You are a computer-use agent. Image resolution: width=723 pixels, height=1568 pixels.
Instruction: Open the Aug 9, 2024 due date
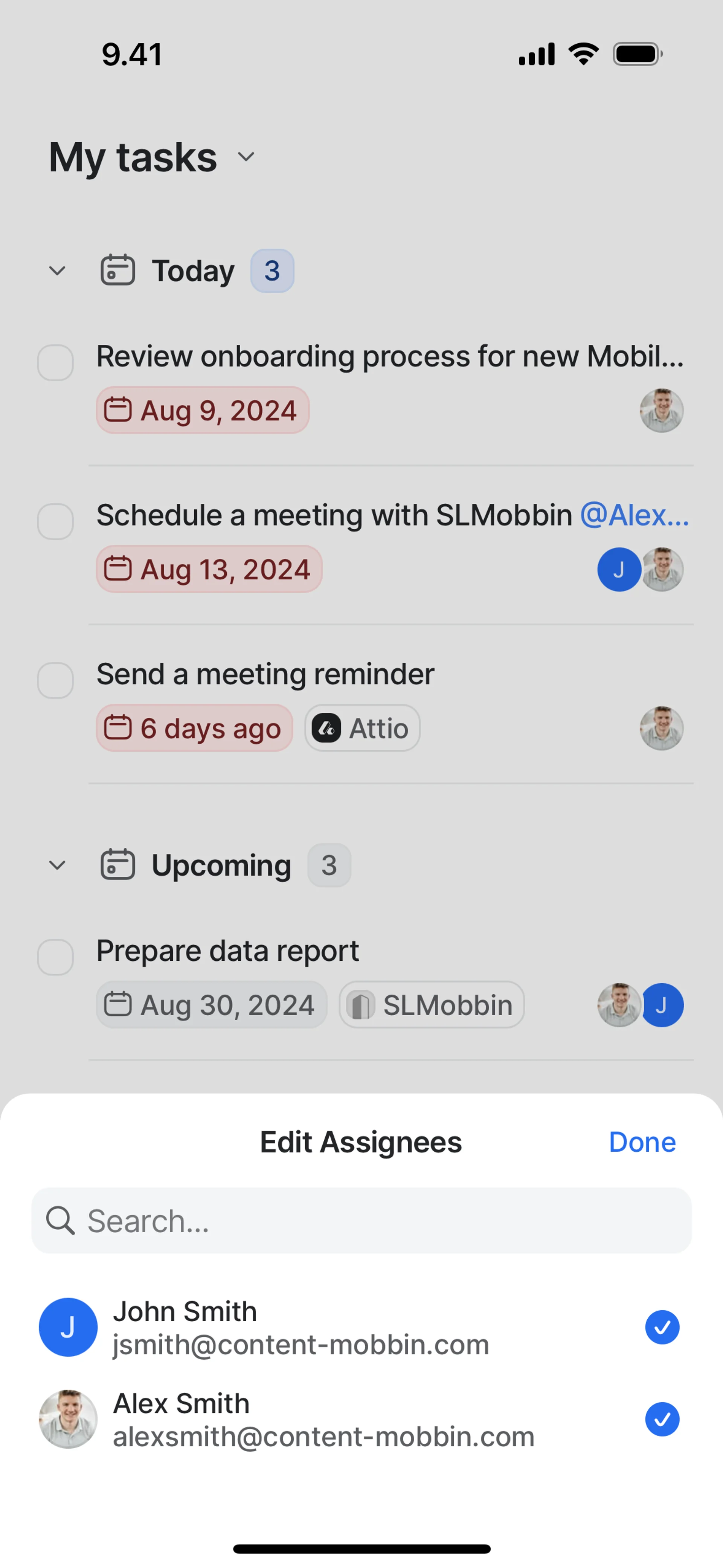click(x=203, y=410)
